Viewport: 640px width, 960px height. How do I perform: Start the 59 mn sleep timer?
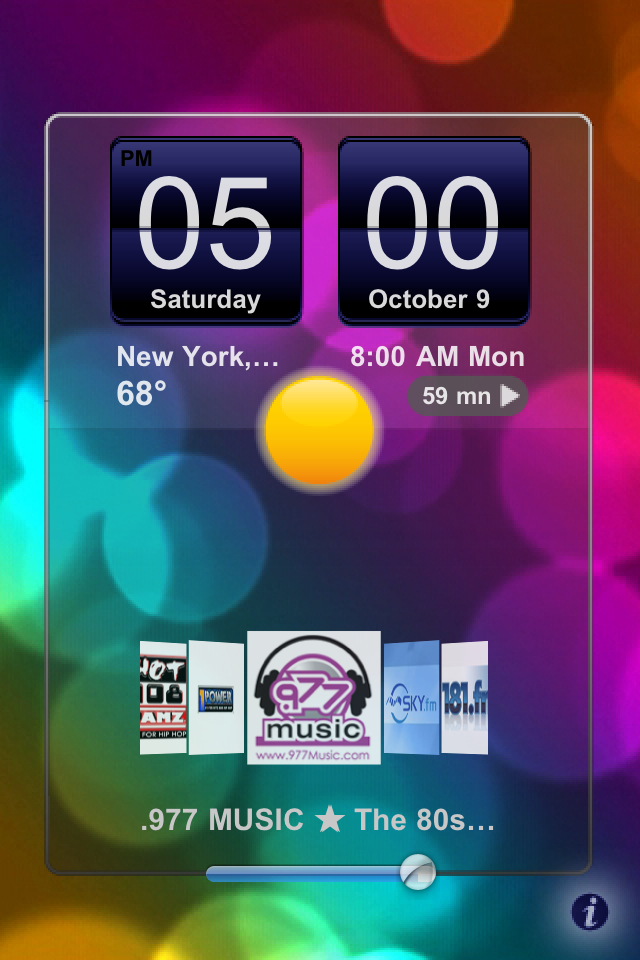[x=467, y=396]
